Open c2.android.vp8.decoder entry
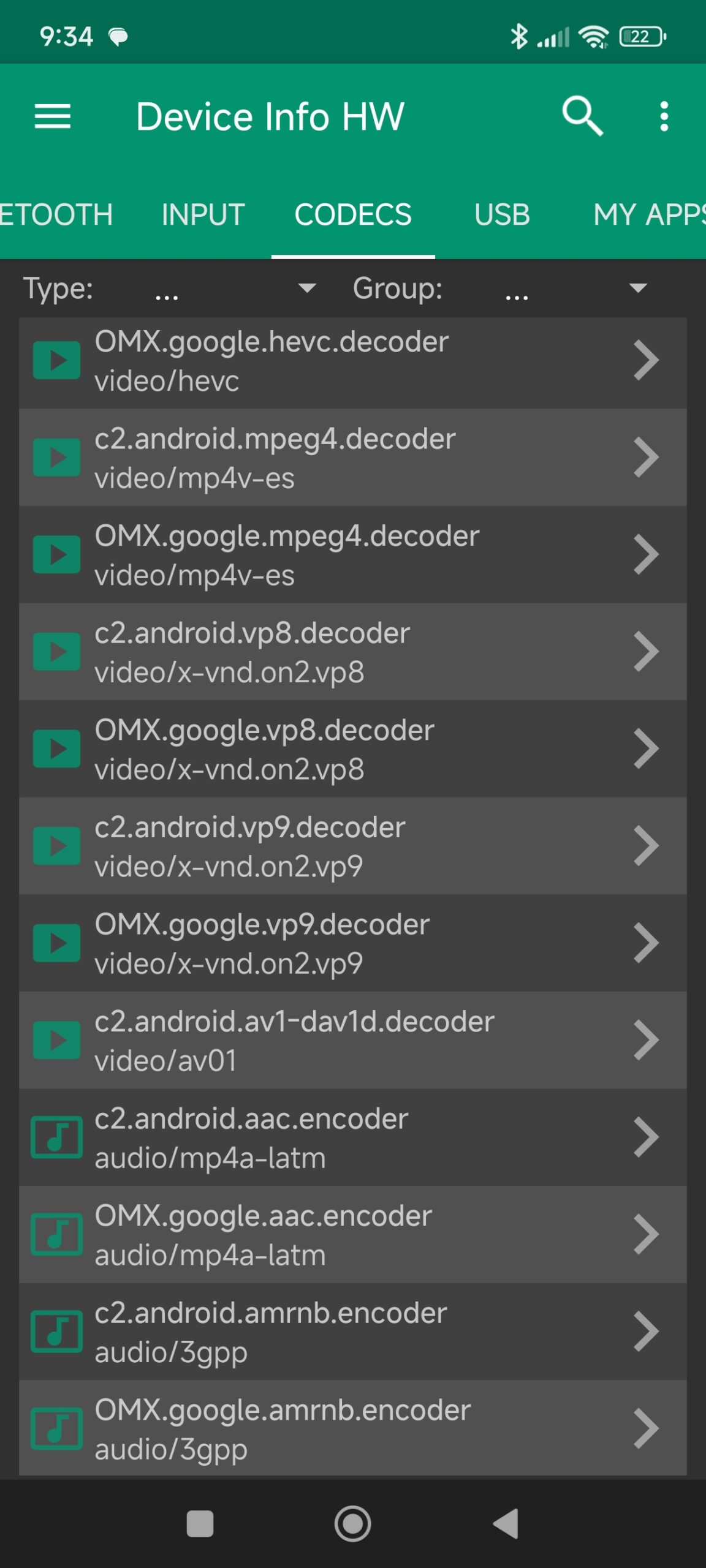The image size is (706, 1568). 352,652
